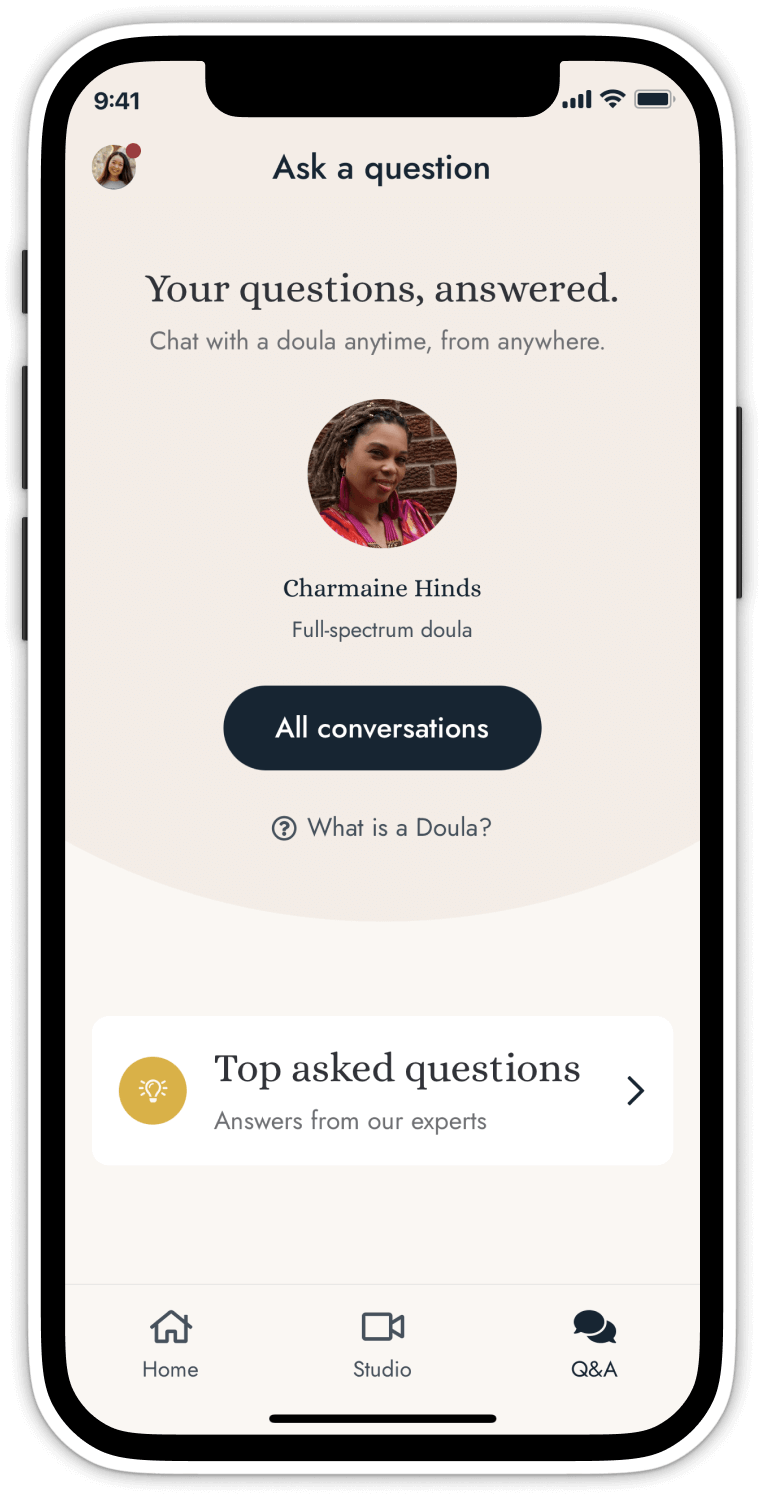Tap the What is a Doula? link

[x=382, y=828]
